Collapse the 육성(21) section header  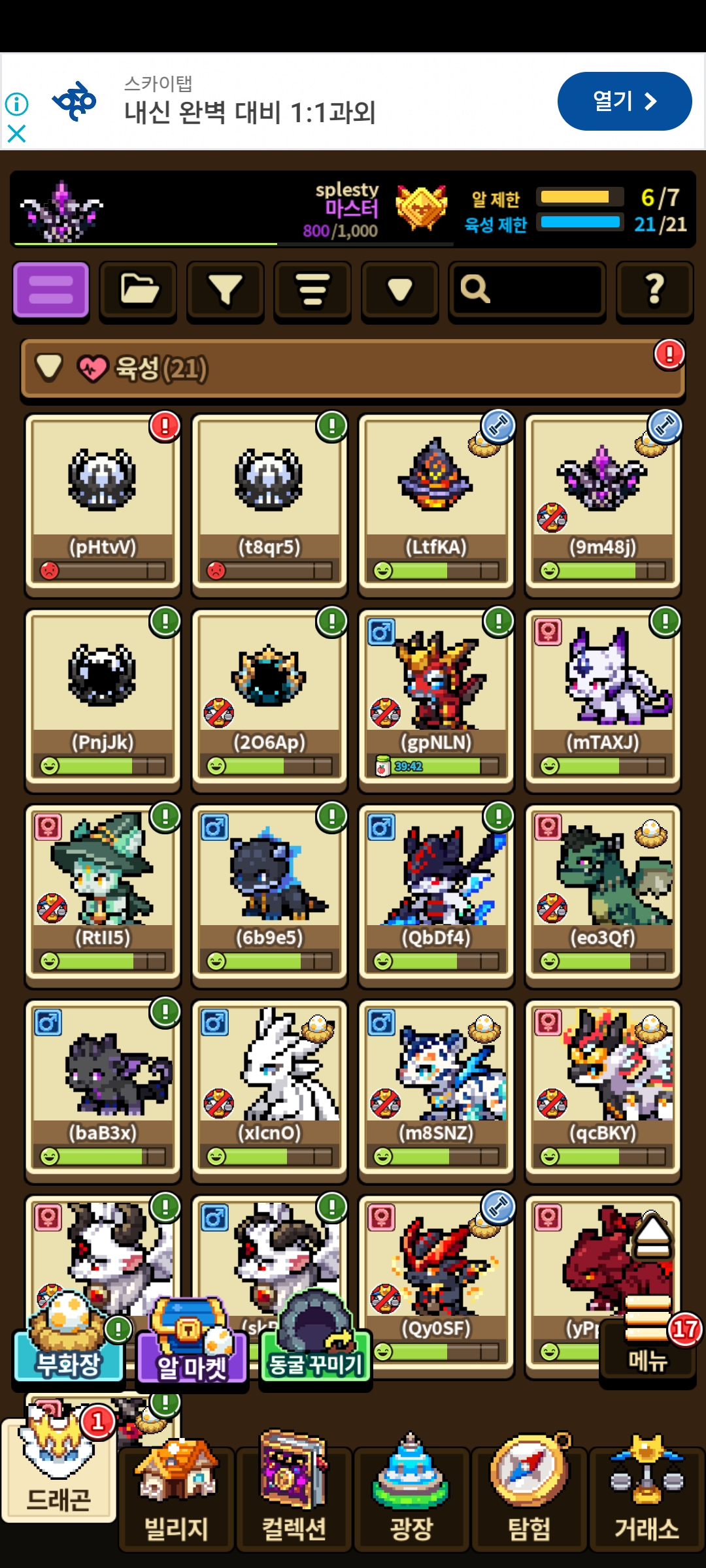(353, 368)
